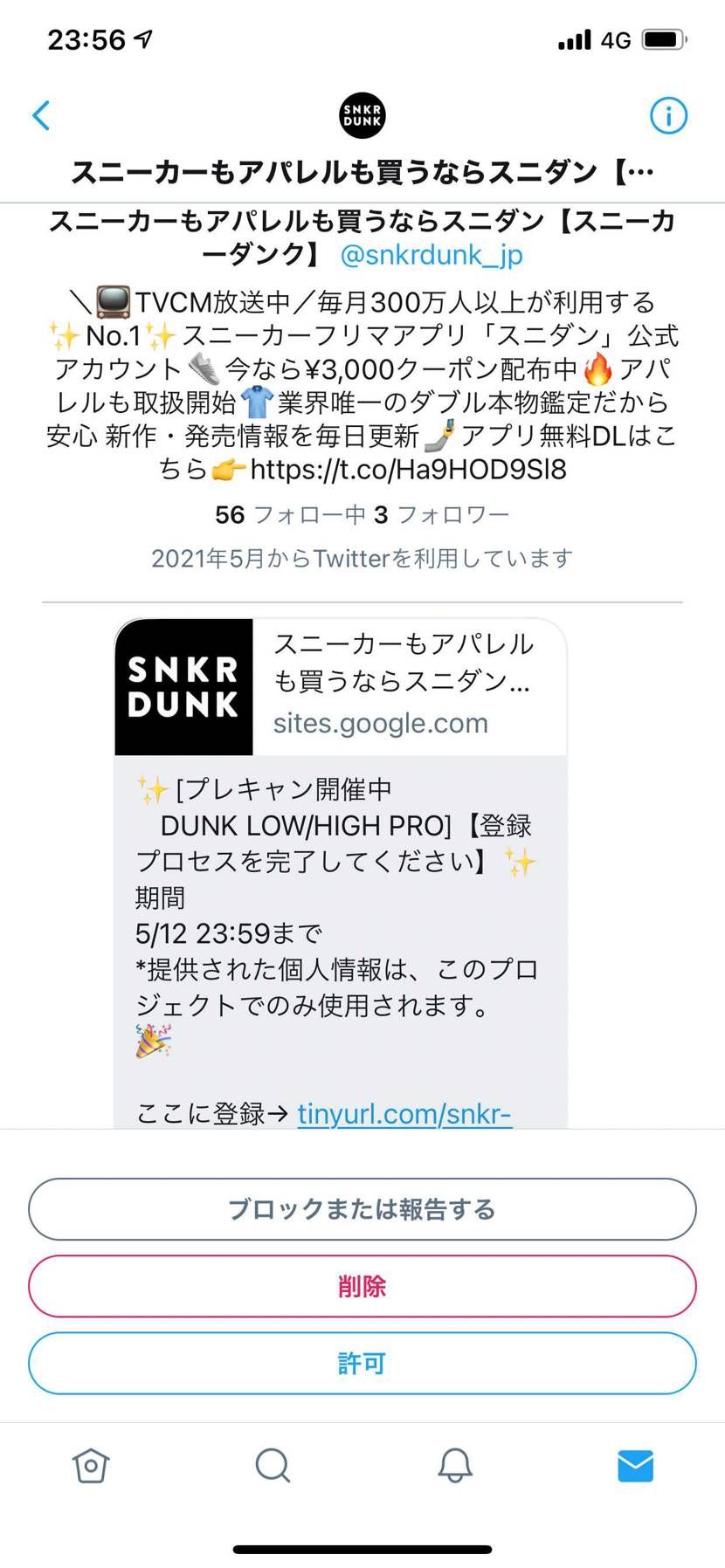Open the @snkrdunk_jp profile handle
This screenshot has width=725, height=1568.
tap(432, 255)
